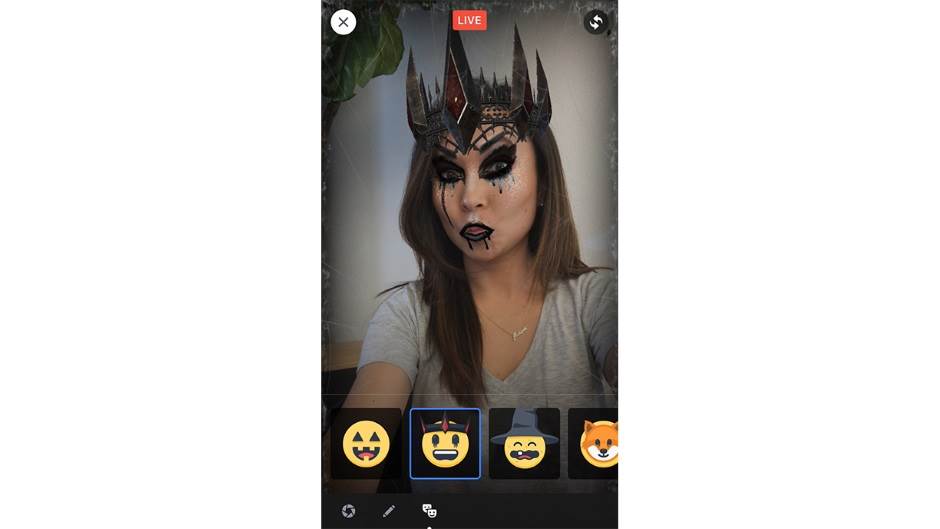Flip the camera view
This screenshot has height=529, width=940.
tap(596, 22)
